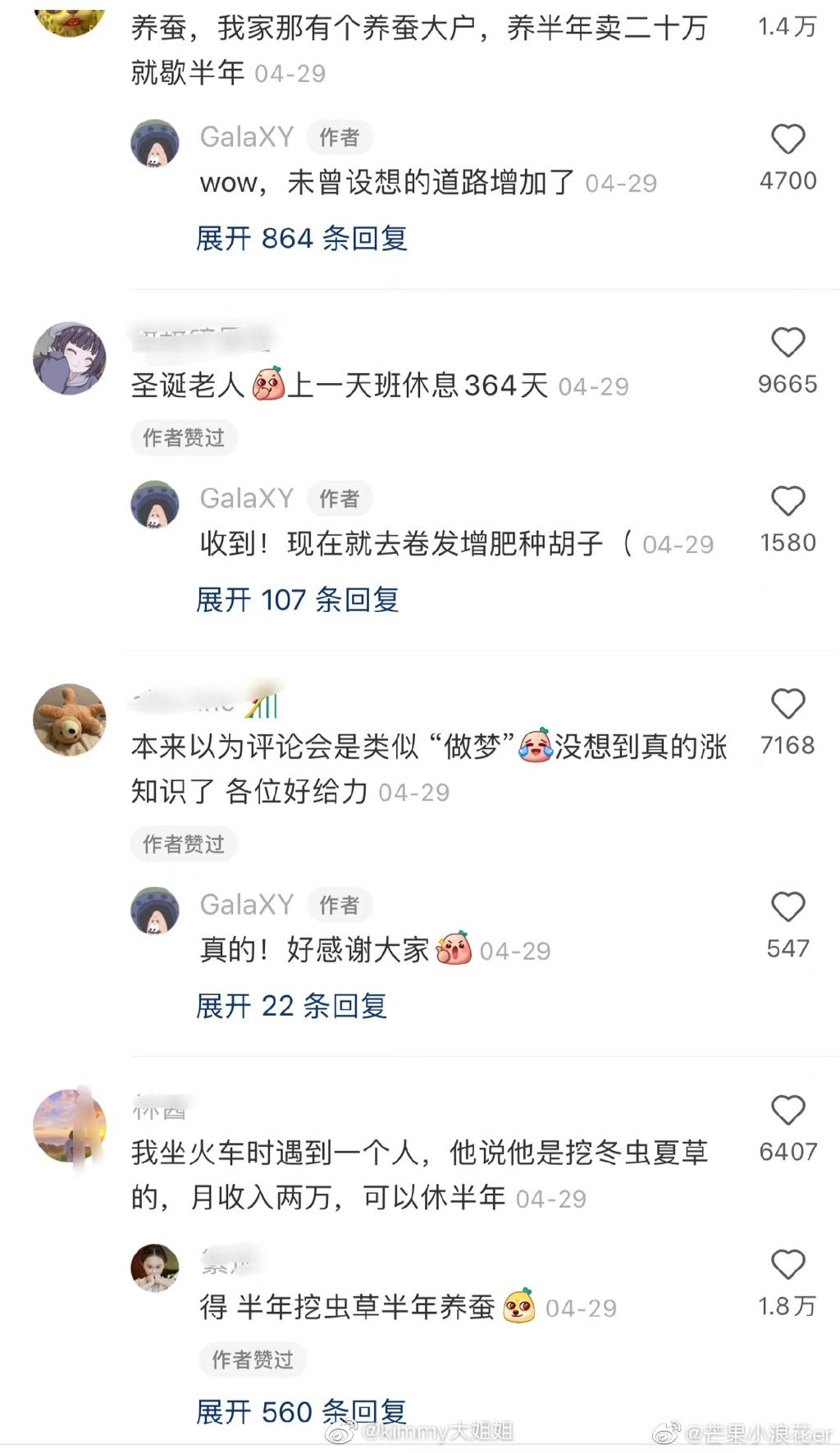The height and width of the screenshot is (1453, 840).
Task: Expand the 560 replies thread
Action: 301,1412
